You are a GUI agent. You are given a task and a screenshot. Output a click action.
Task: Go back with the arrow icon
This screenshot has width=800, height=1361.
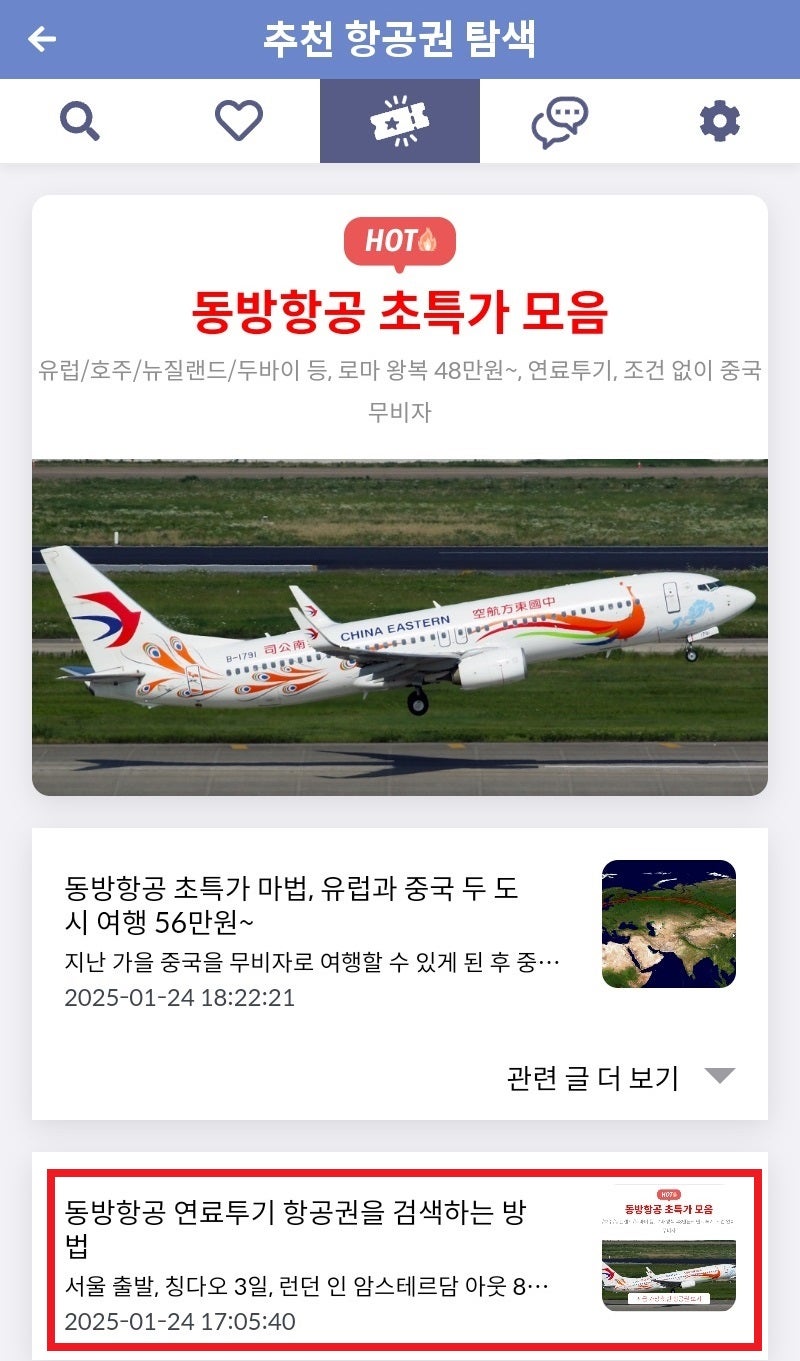[42, 39]
